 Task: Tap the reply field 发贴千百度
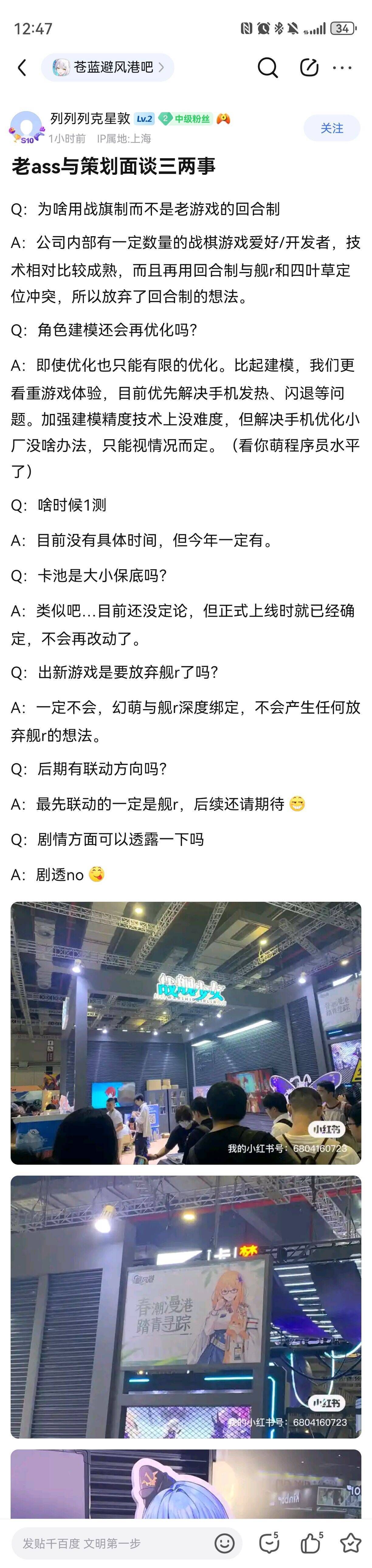(110, 1543)
